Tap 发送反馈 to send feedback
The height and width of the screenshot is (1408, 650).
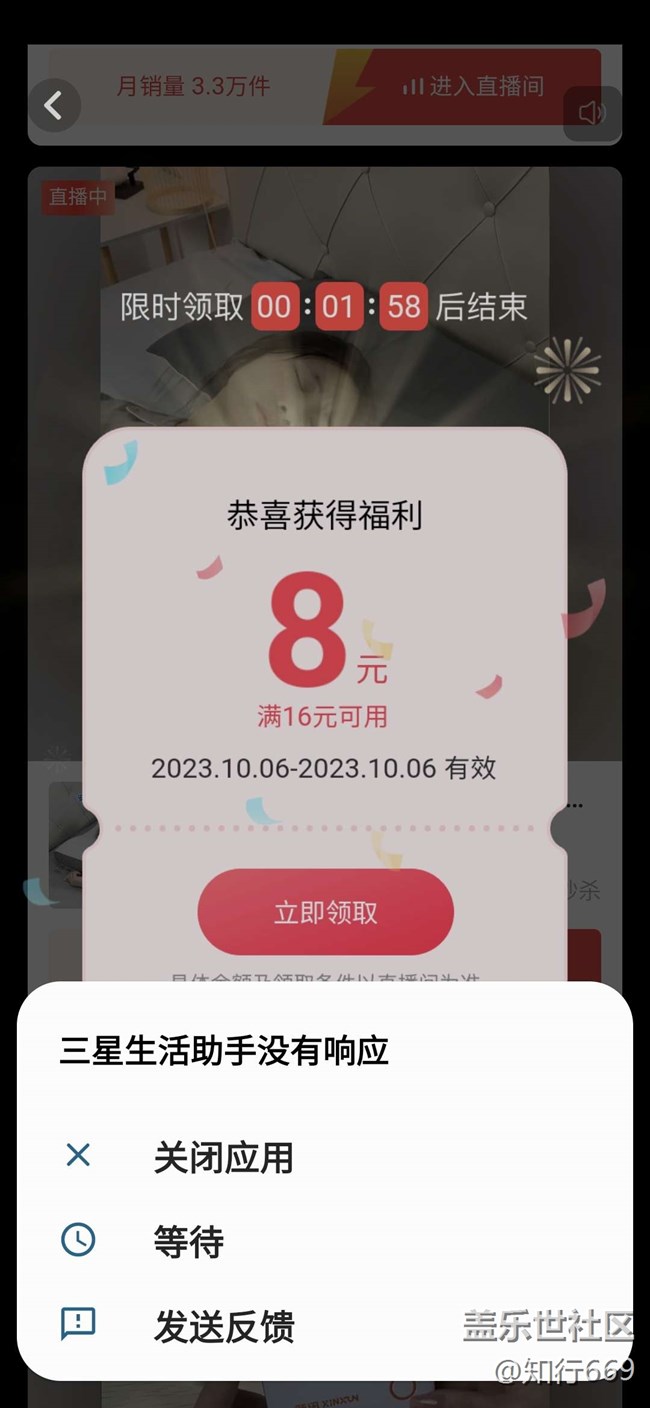[223, 1326]
